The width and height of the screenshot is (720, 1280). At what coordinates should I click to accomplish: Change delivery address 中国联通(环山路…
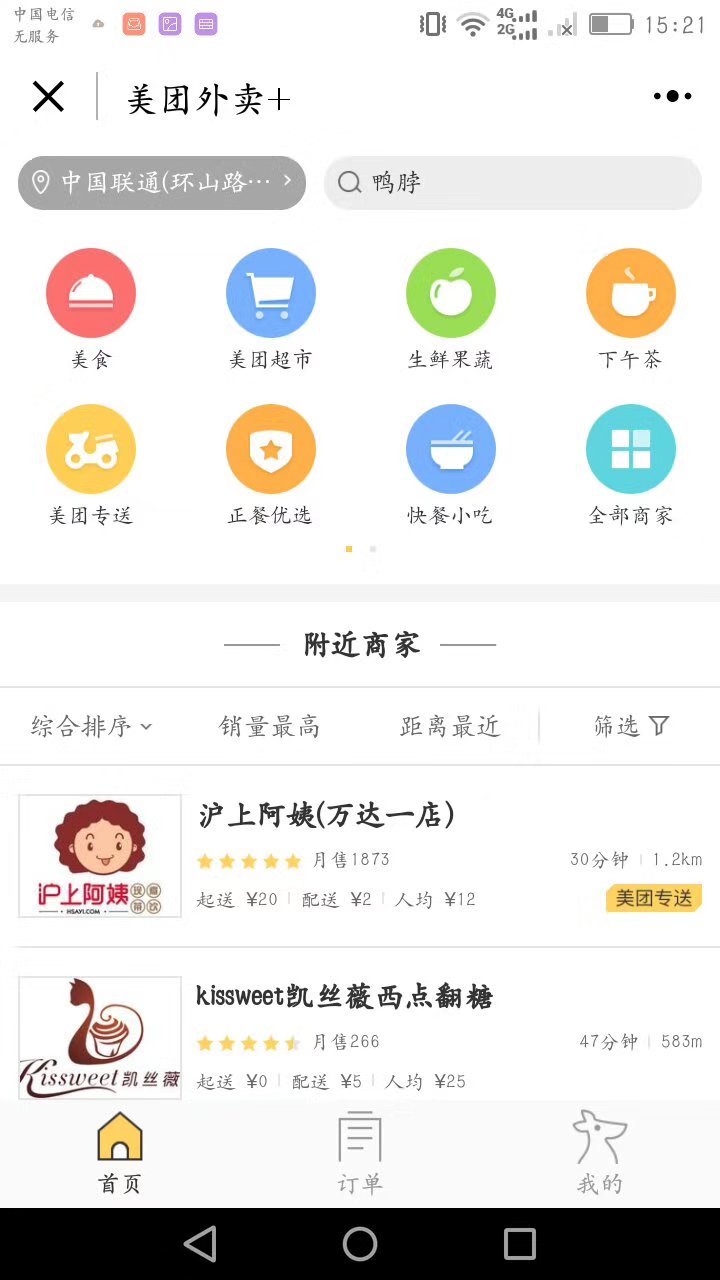(x=162, y=182)
